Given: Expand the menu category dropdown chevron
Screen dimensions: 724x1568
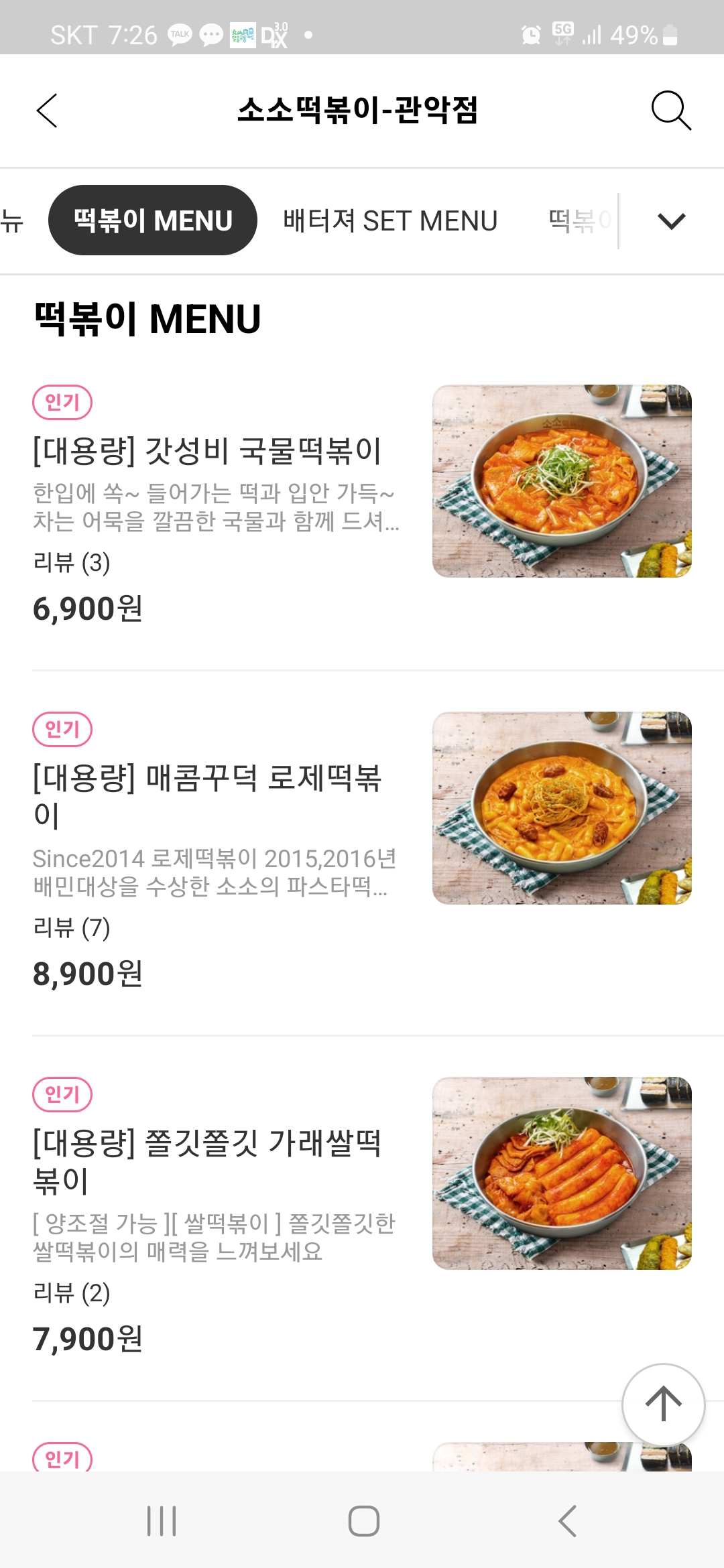Looking at the screenshot, I should [x=671, y=220].
